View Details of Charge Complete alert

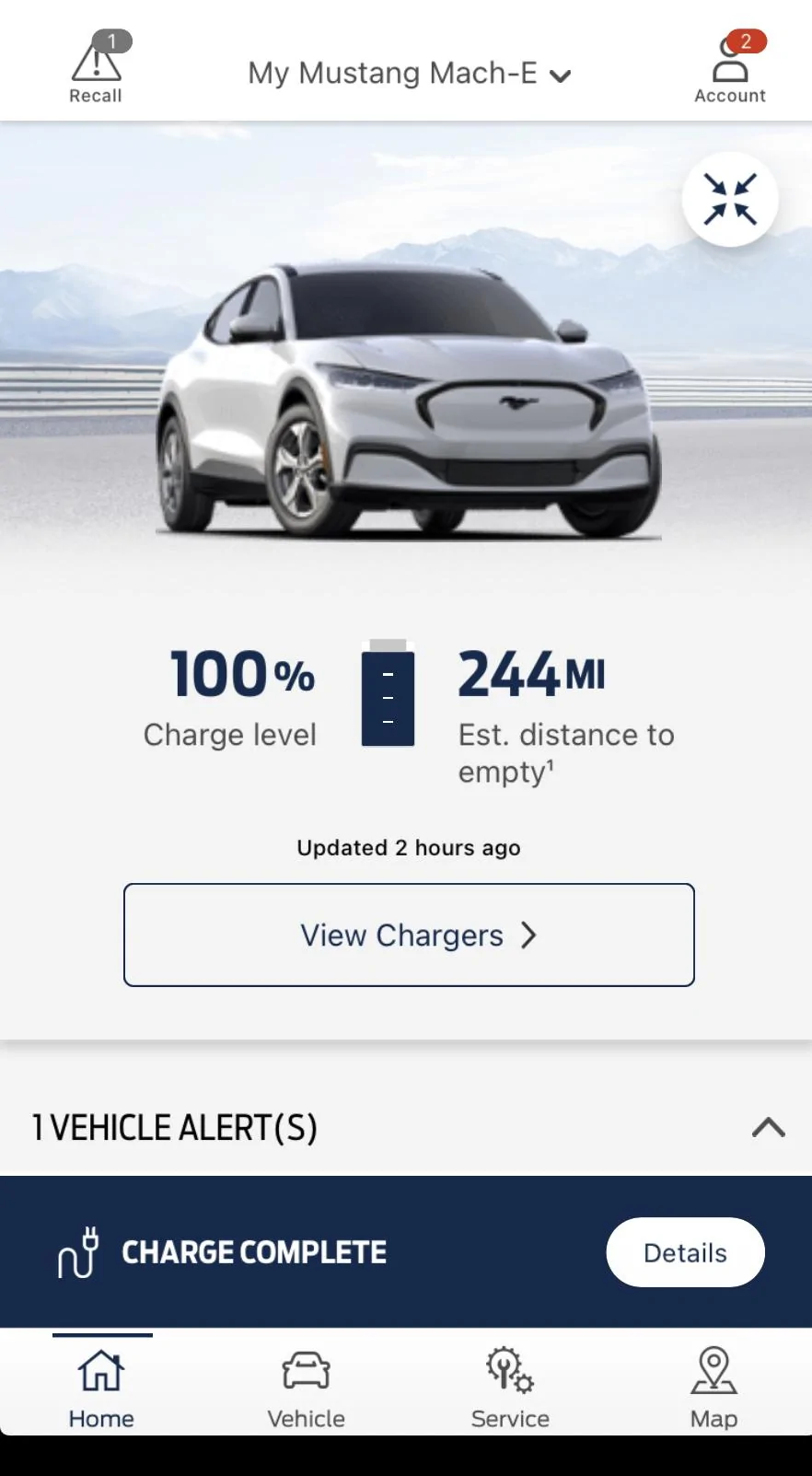click(x=685, y=1252)
